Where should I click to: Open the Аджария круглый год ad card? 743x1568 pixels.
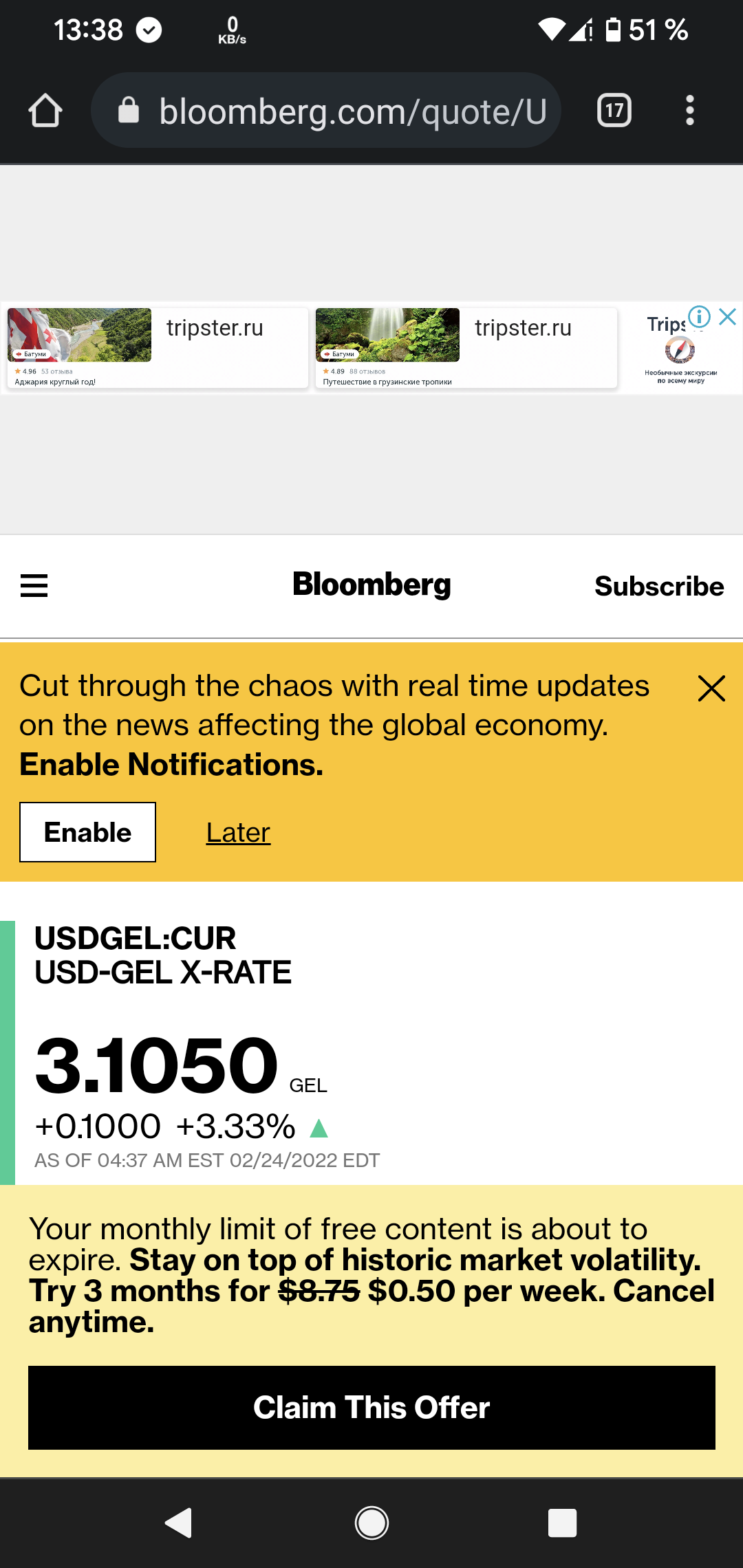tap(157, 347)
